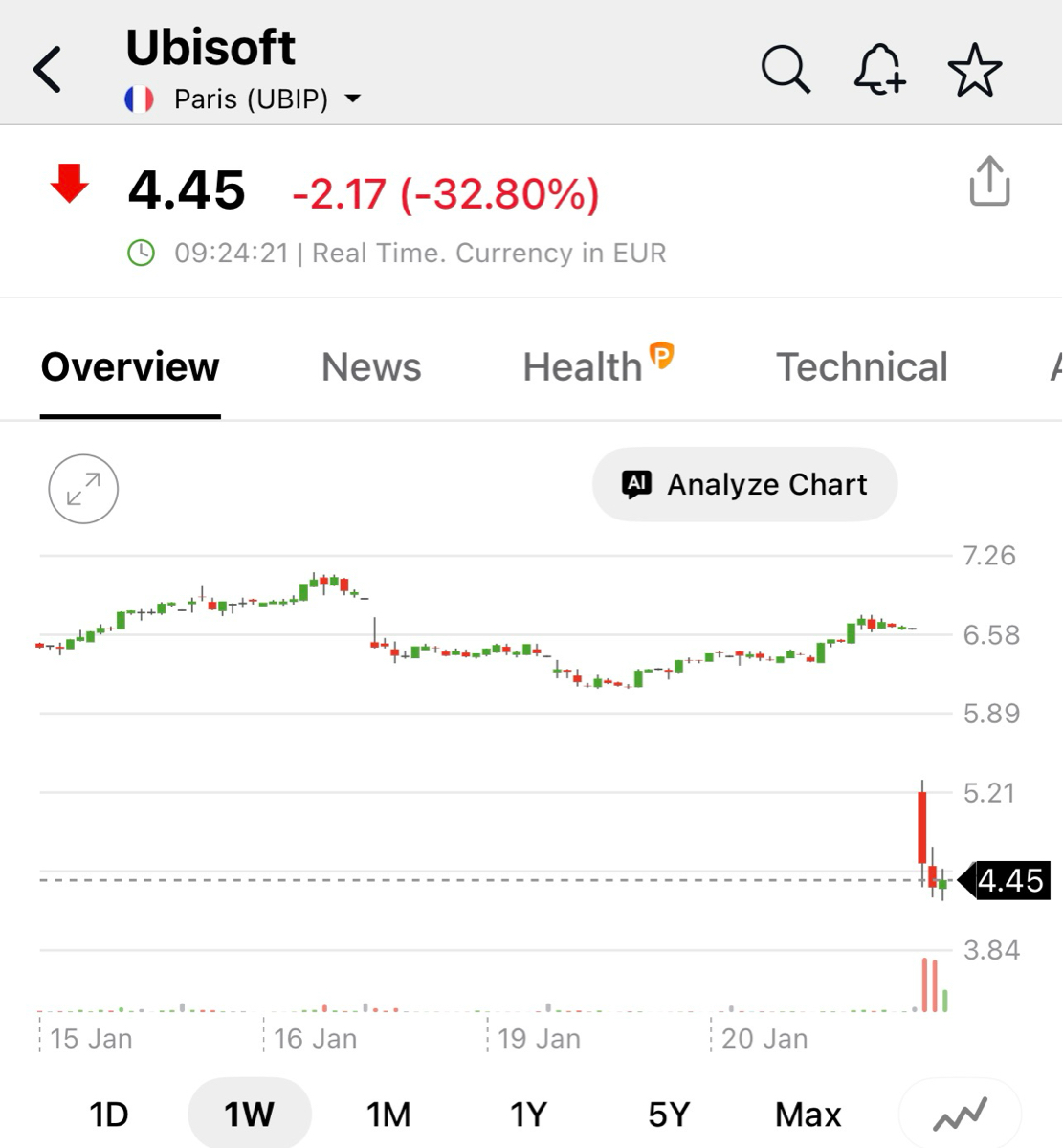This screenshot has height=1148, width=1063.
Task: Tap the Analyze Chart AI button
Action: [x=745, y=485]
